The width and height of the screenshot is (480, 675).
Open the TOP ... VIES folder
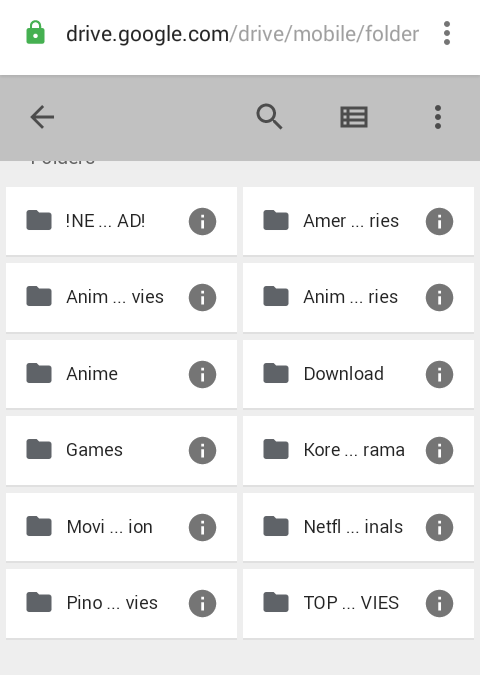[x=358, y=603]
